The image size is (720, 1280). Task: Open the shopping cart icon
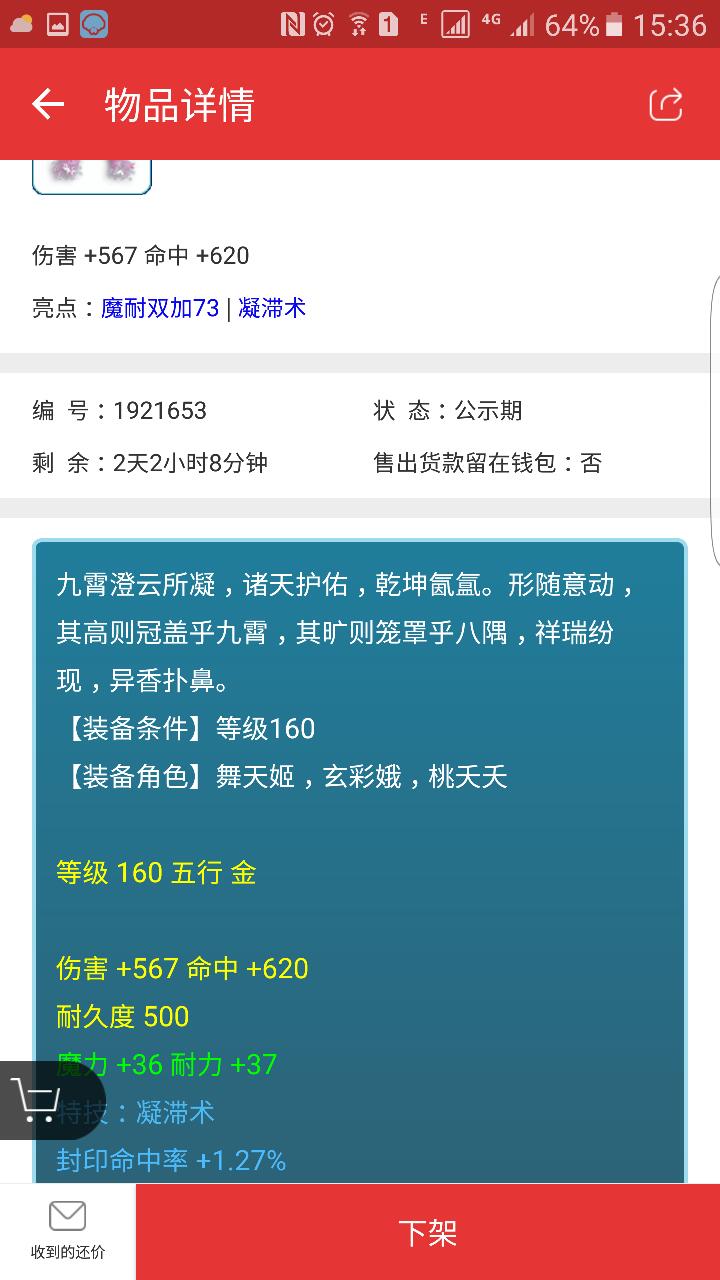(38, 1099)
